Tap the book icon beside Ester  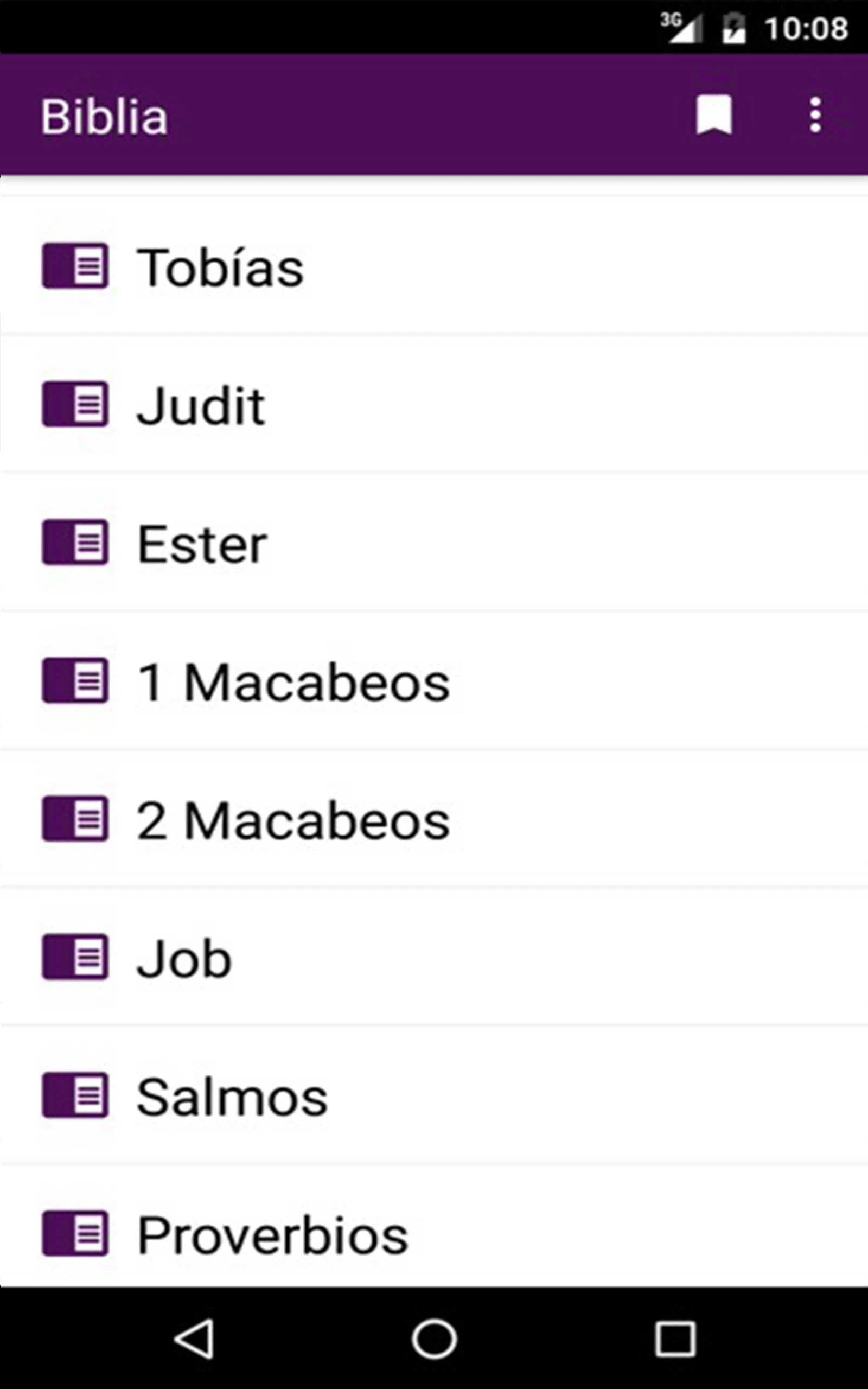(75, 544)
